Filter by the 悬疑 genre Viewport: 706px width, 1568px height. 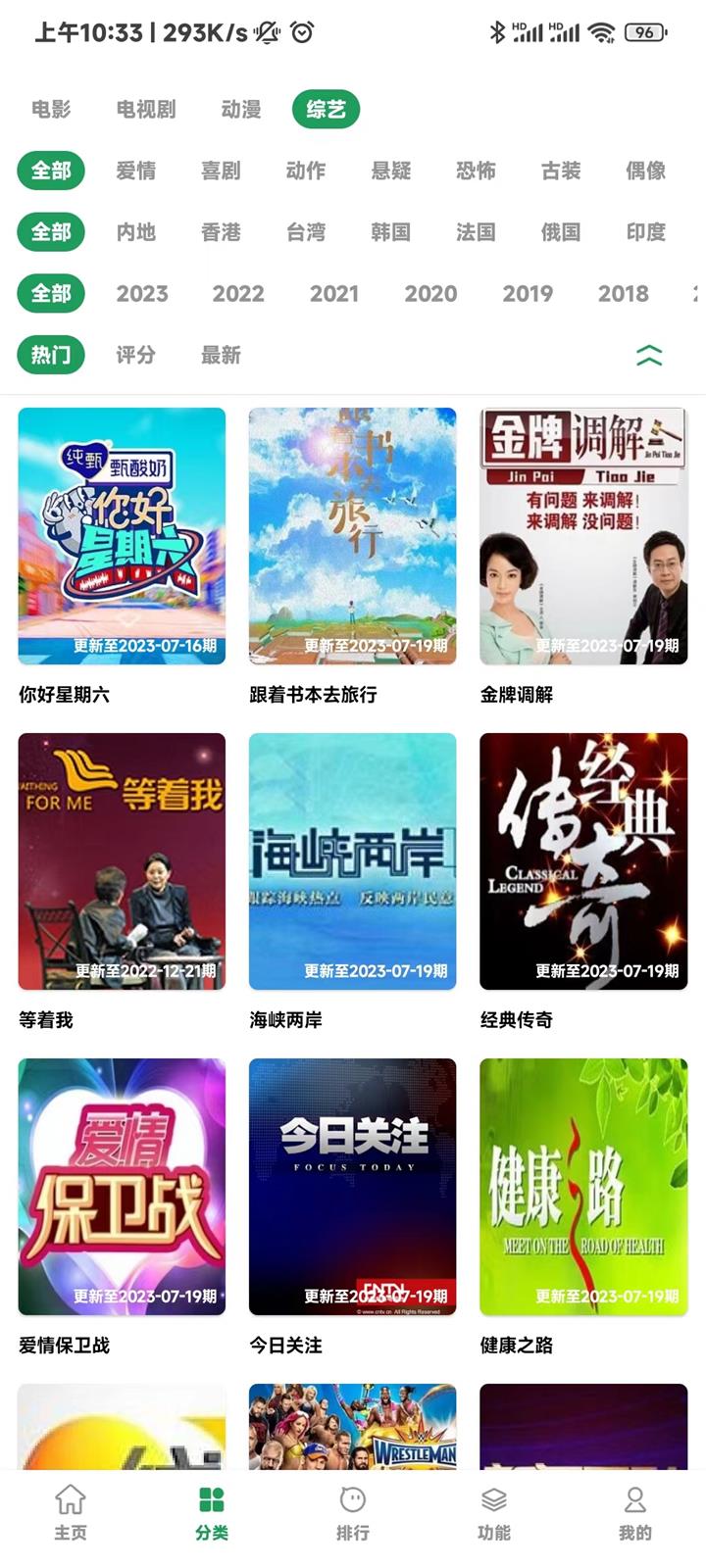[x=390, y=171]
